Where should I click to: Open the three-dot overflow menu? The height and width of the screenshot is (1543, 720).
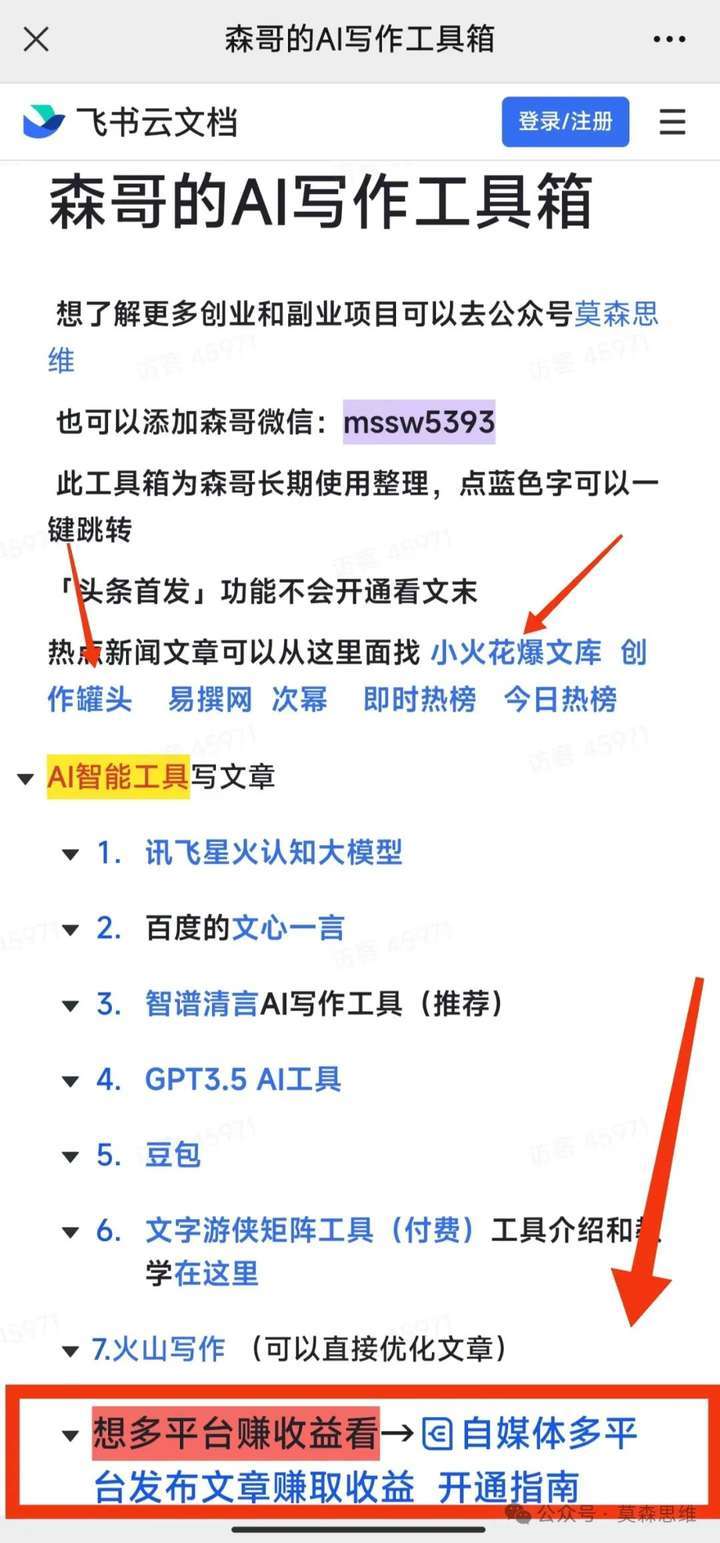point(669,40)
